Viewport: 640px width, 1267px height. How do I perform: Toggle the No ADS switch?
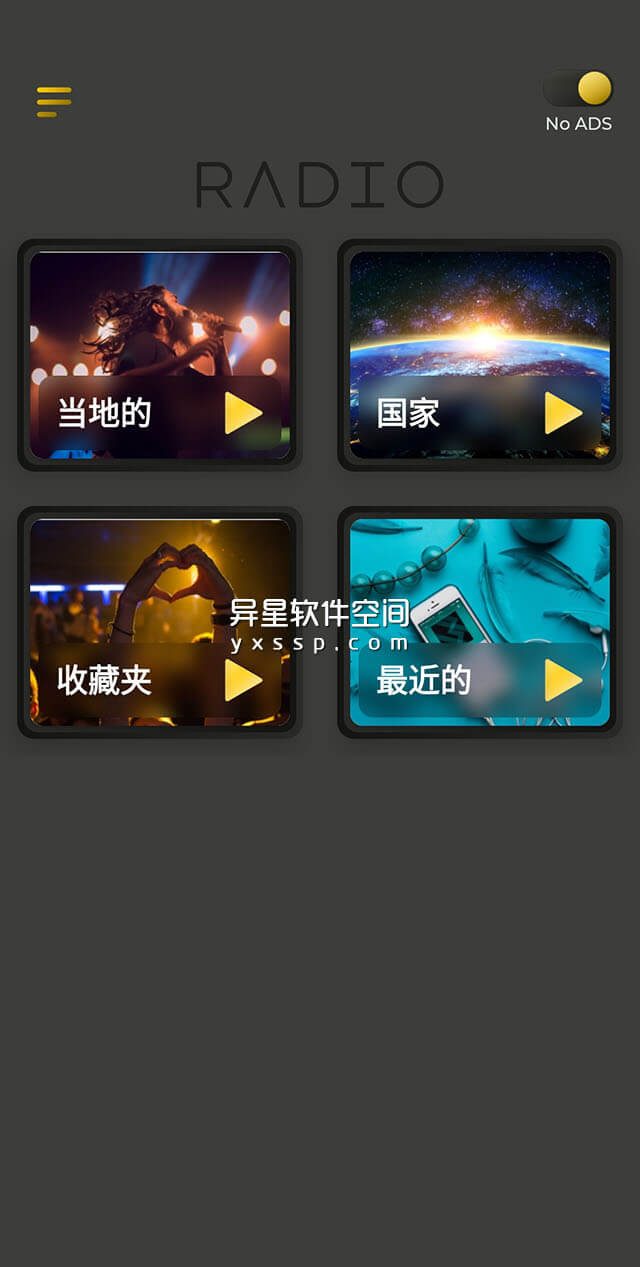click(x=578, y=89)
